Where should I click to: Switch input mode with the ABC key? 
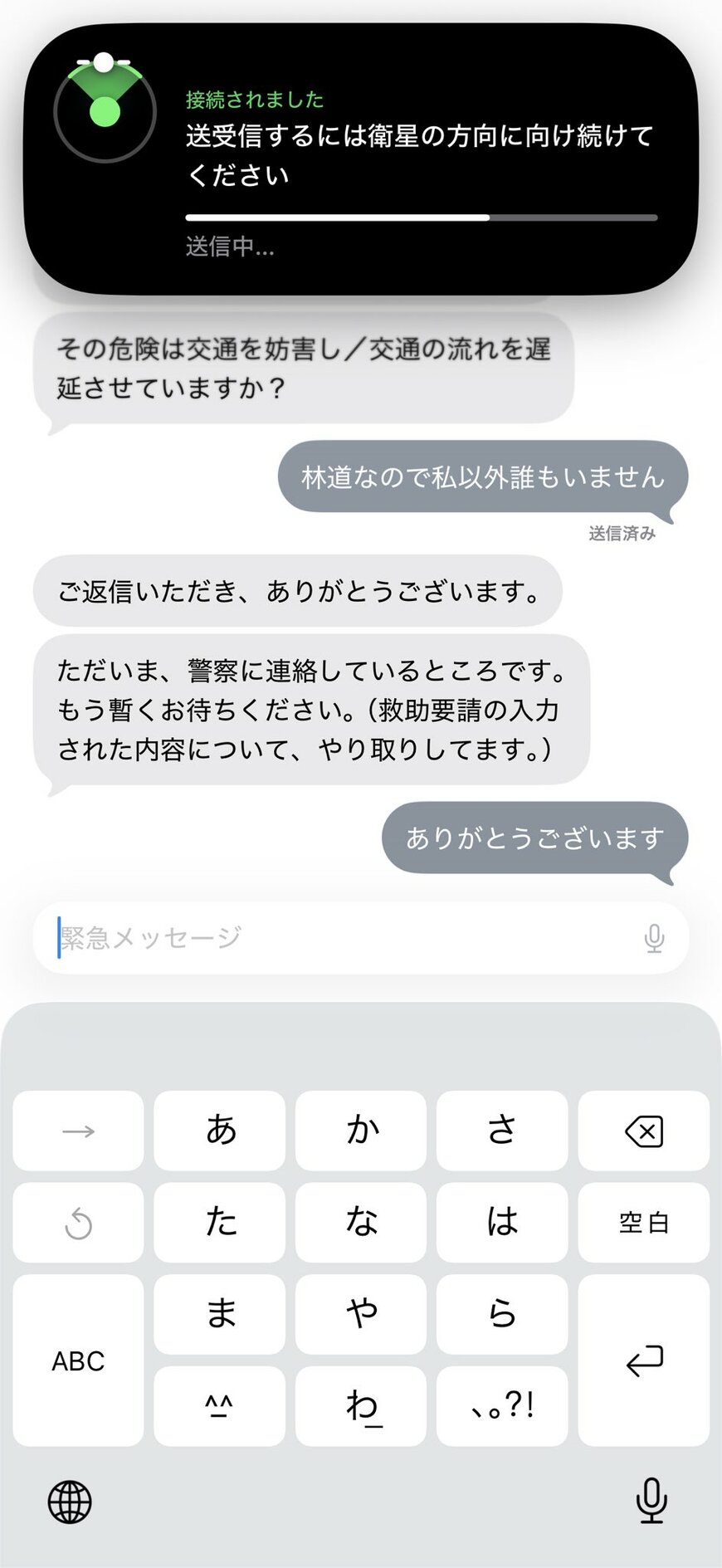point(78,1360)
